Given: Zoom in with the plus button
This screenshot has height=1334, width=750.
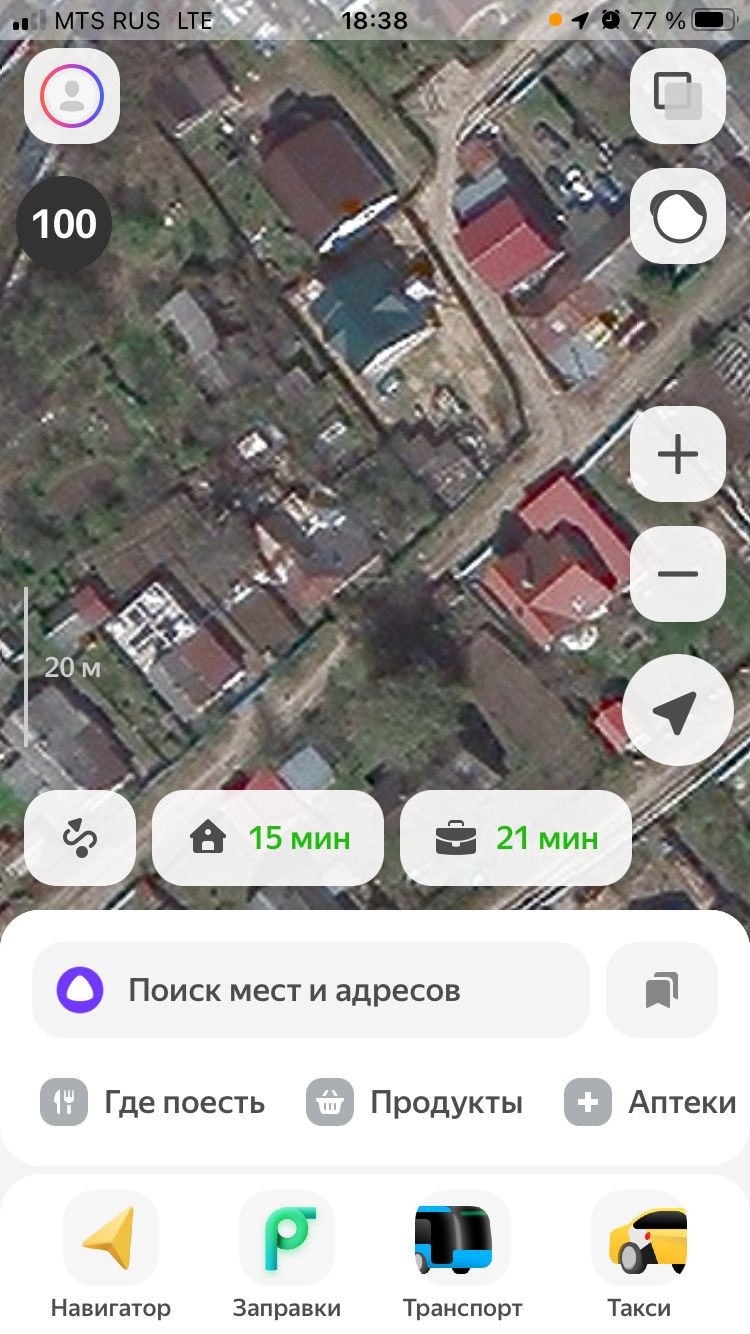Looking at the screenshot, I should tap(677, 455).
